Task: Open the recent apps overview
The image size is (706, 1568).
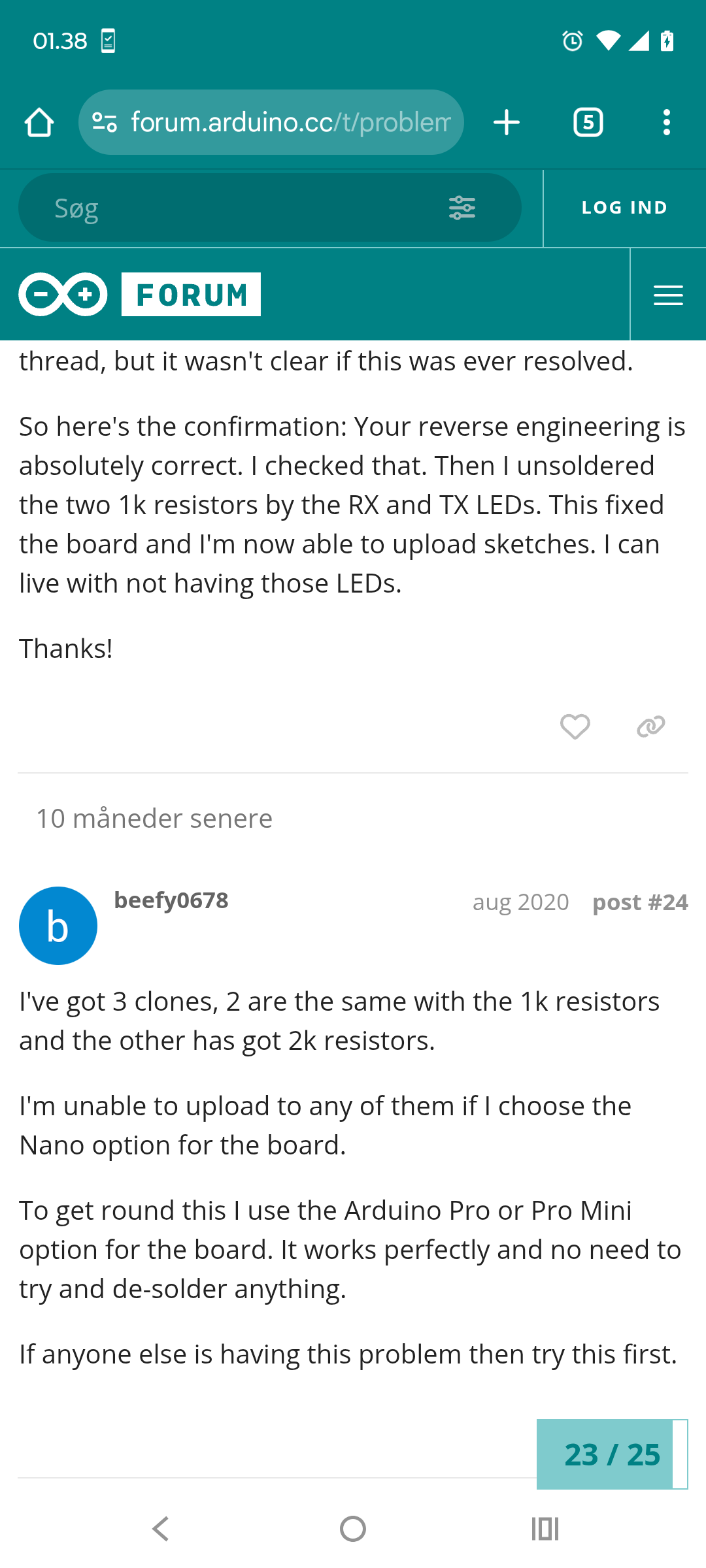Action: click(545, 1529)
